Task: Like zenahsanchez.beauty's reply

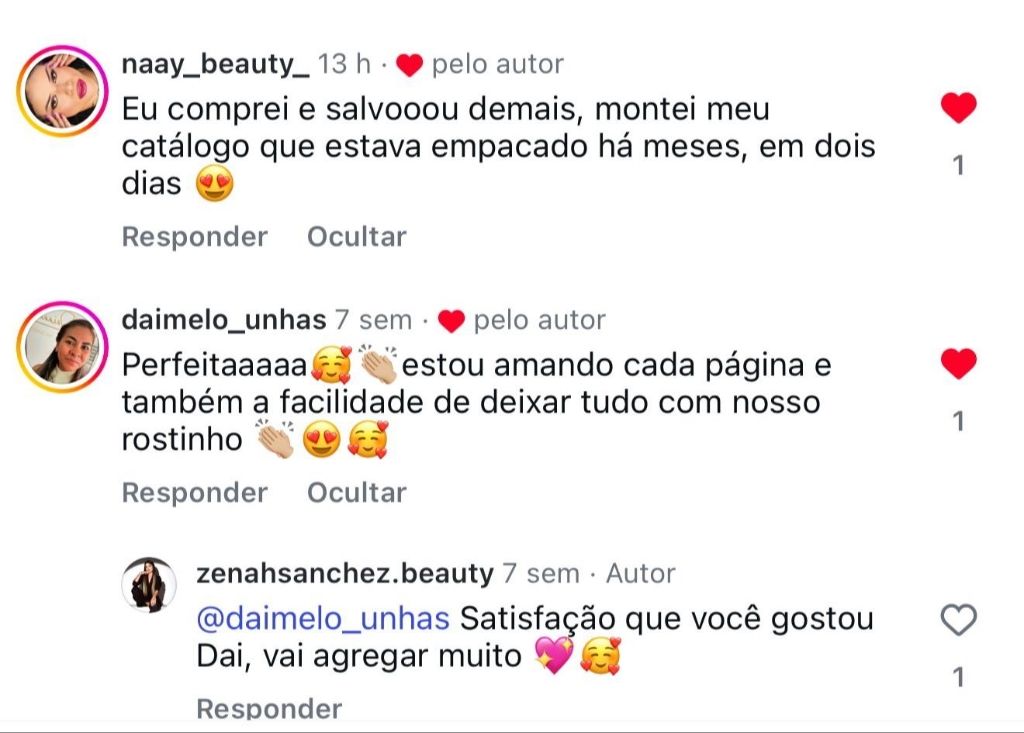Action: [x=958, y=621]
